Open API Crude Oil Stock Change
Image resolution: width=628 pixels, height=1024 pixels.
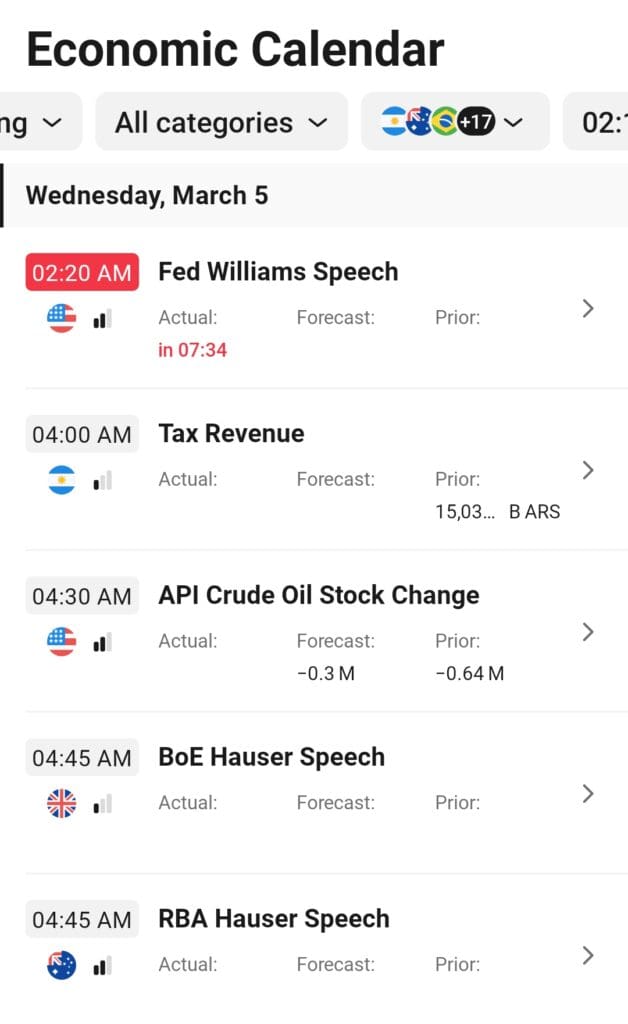click(318, 596)
